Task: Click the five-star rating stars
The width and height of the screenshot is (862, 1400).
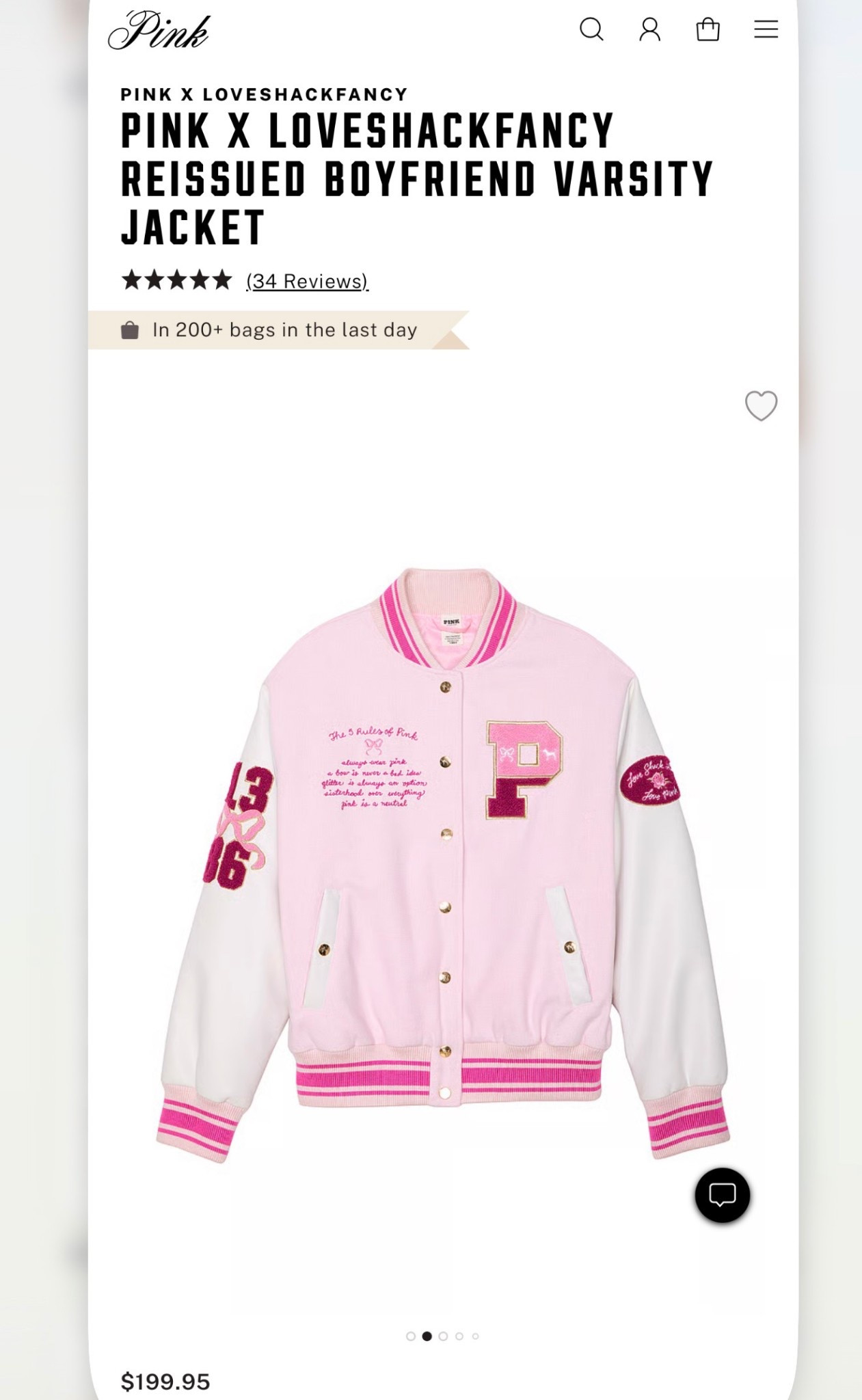Action: 176,279
